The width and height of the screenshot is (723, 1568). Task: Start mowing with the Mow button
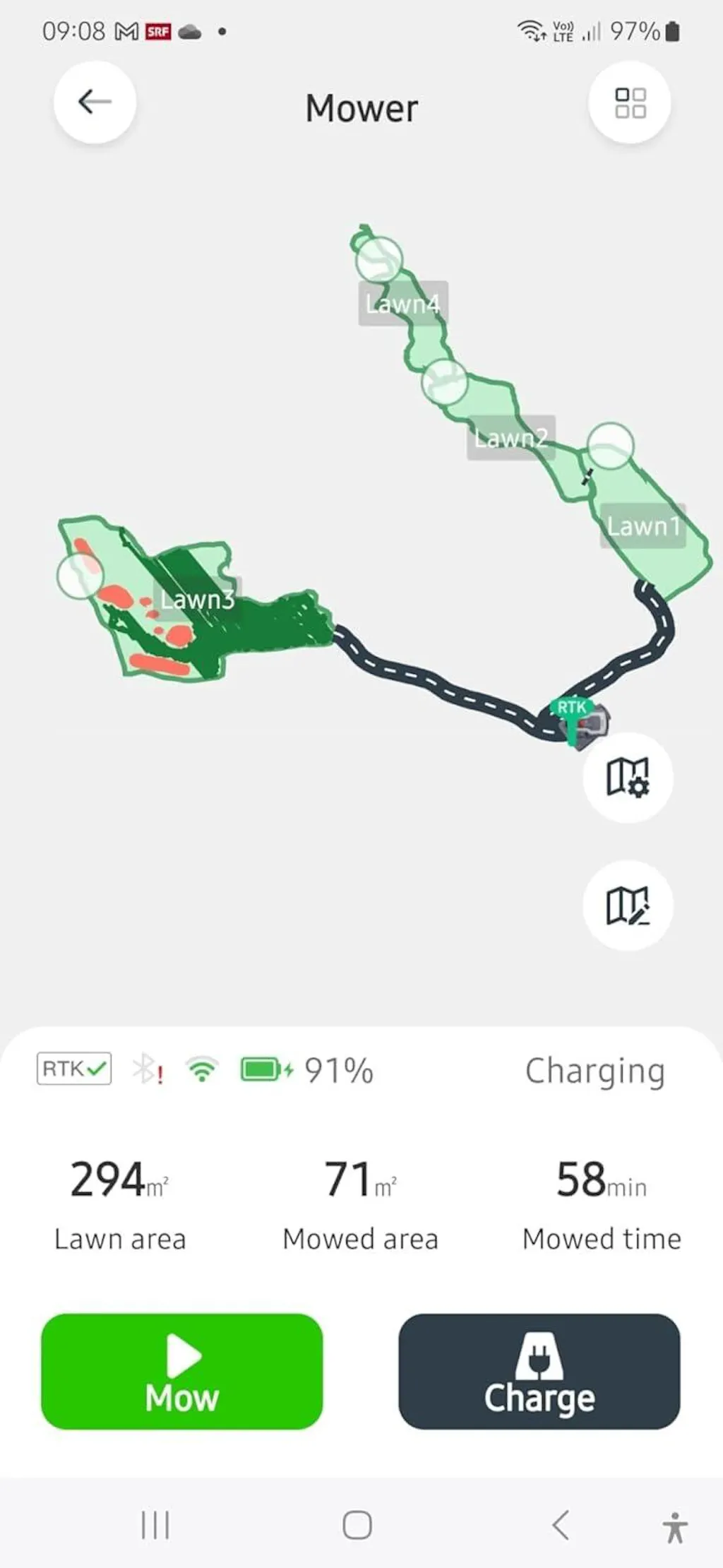(x=182, y=1372)
